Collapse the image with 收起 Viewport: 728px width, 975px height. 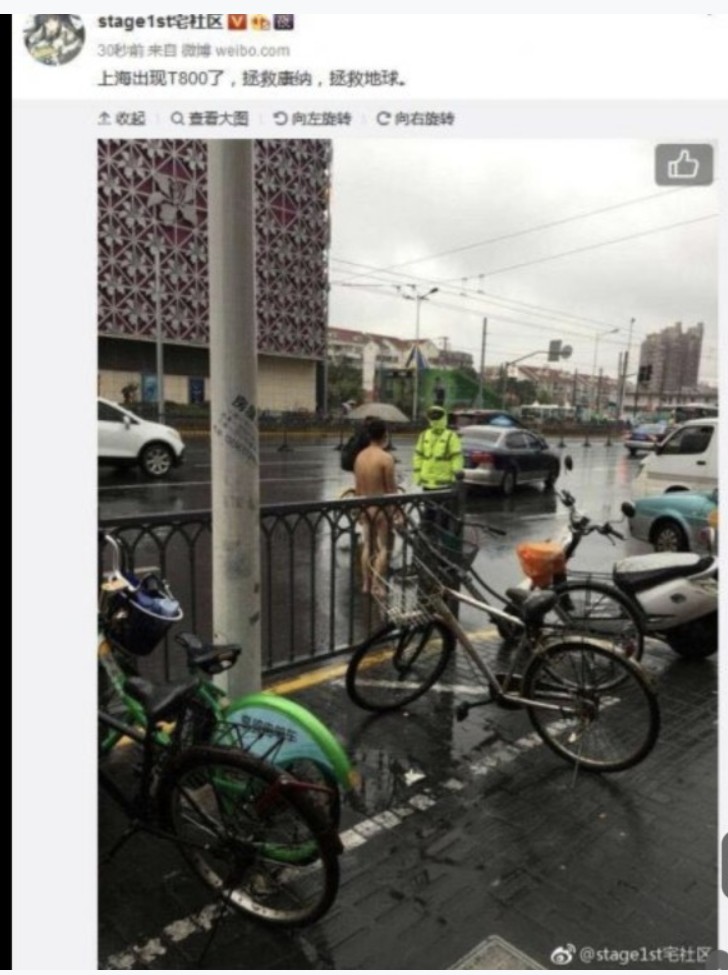tap(121, 118)
